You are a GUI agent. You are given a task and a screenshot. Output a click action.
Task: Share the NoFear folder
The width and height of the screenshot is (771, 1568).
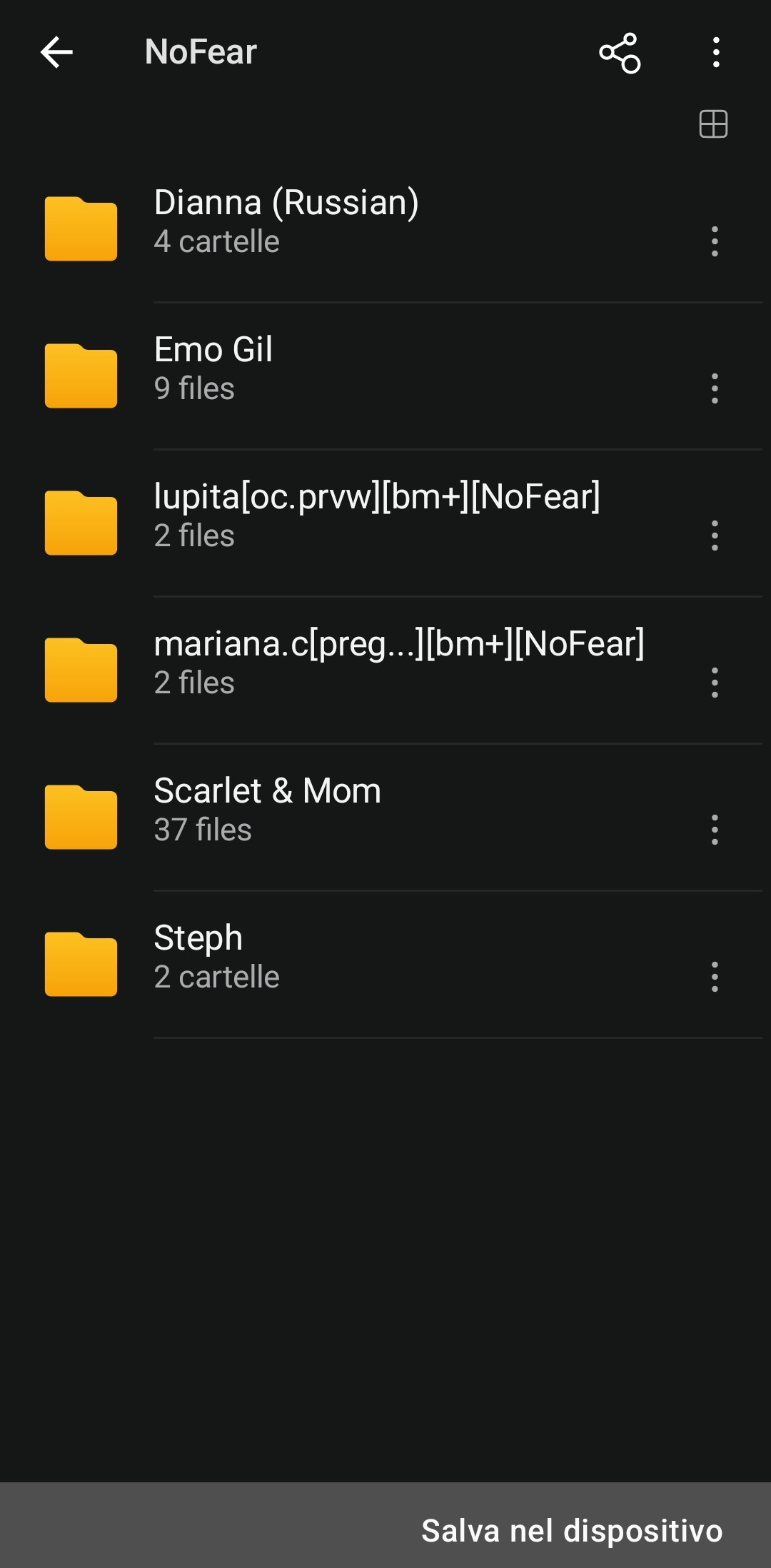(x=620, y=52)
